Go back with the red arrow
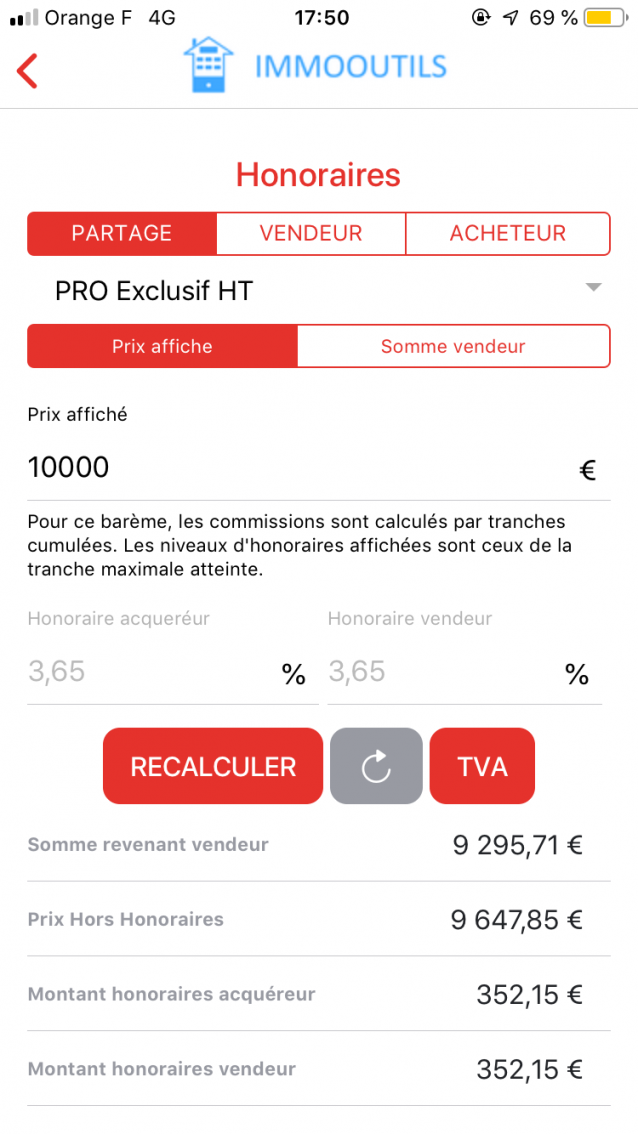 (x=28, y=70)
